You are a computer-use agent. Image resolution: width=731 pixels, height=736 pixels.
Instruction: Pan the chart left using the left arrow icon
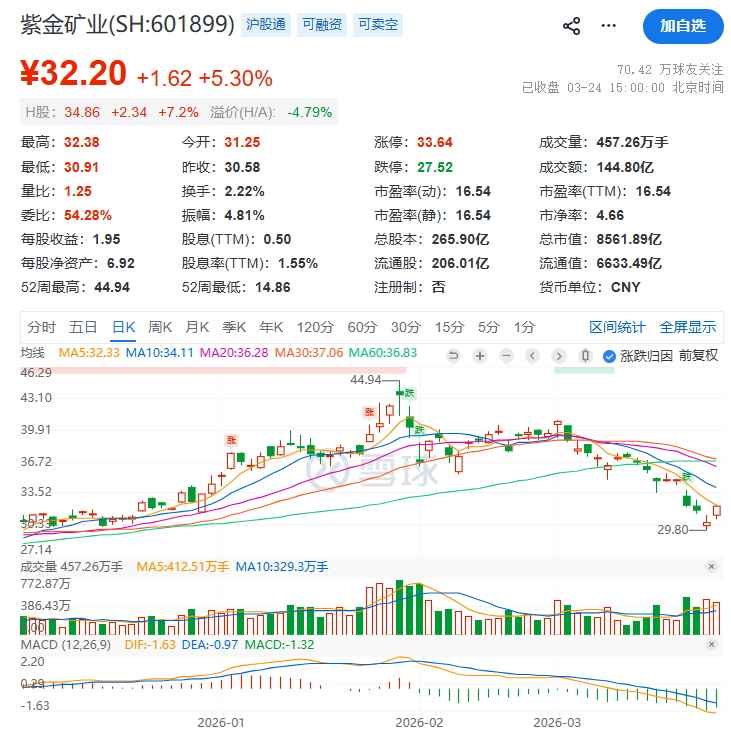532,355
